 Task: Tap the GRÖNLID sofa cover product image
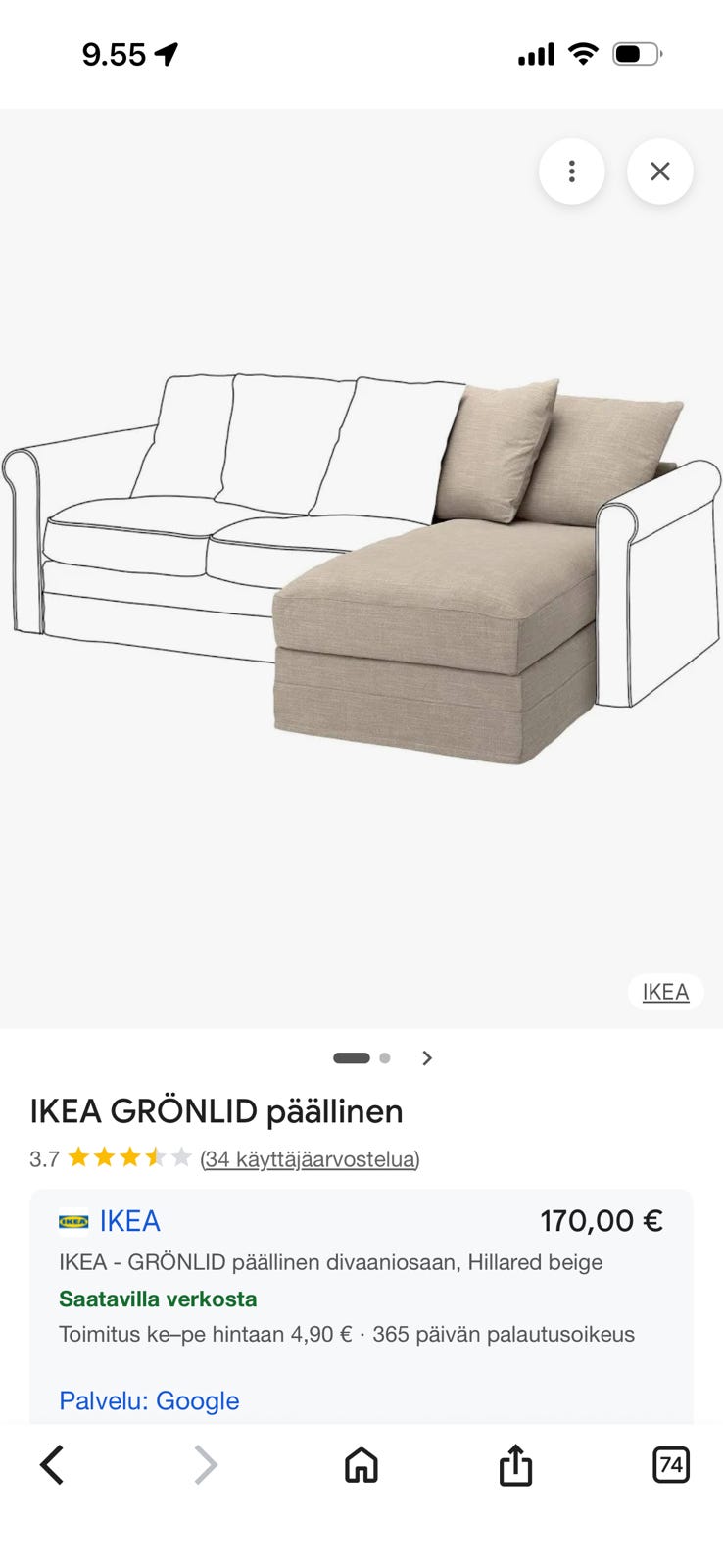click(x=361, y=568)
